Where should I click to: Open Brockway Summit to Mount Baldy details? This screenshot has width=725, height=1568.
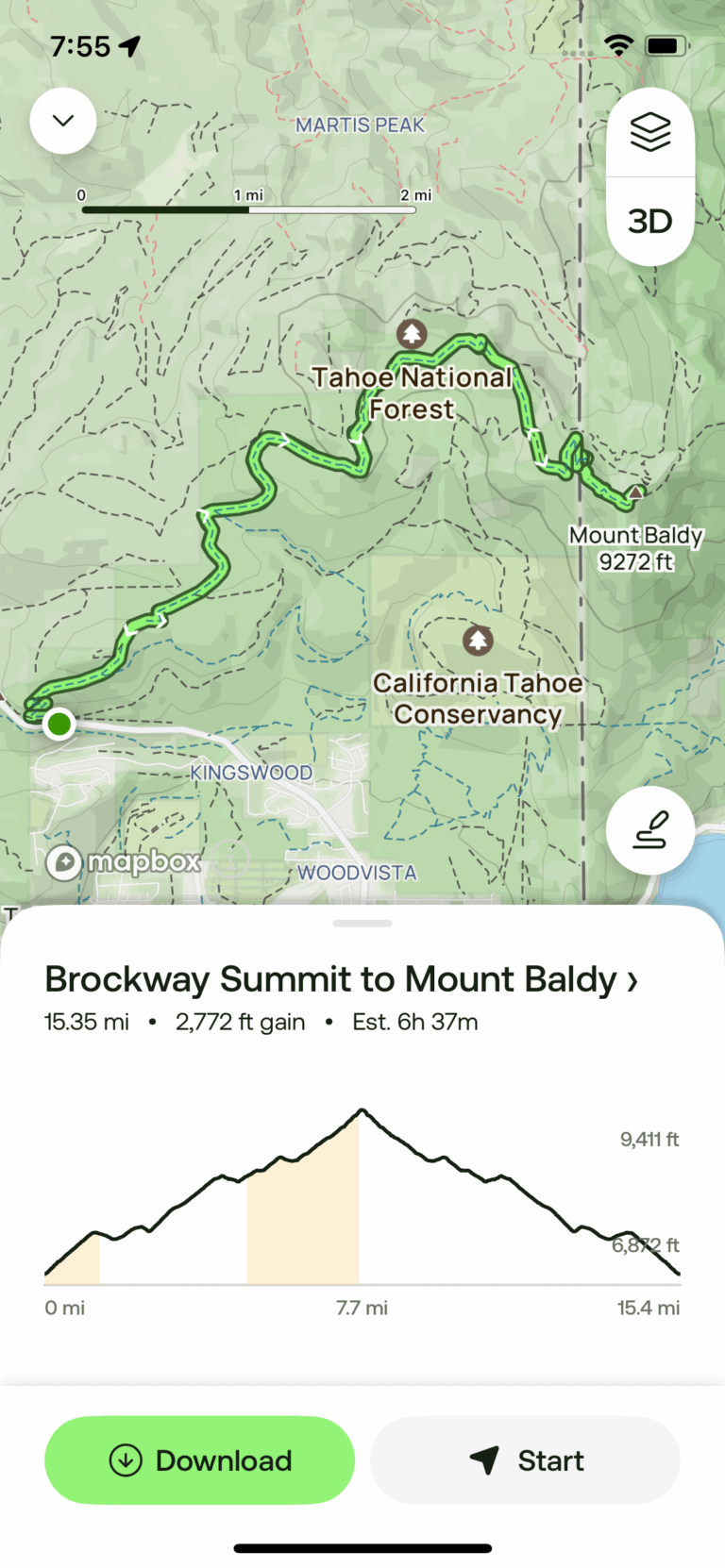342,979
